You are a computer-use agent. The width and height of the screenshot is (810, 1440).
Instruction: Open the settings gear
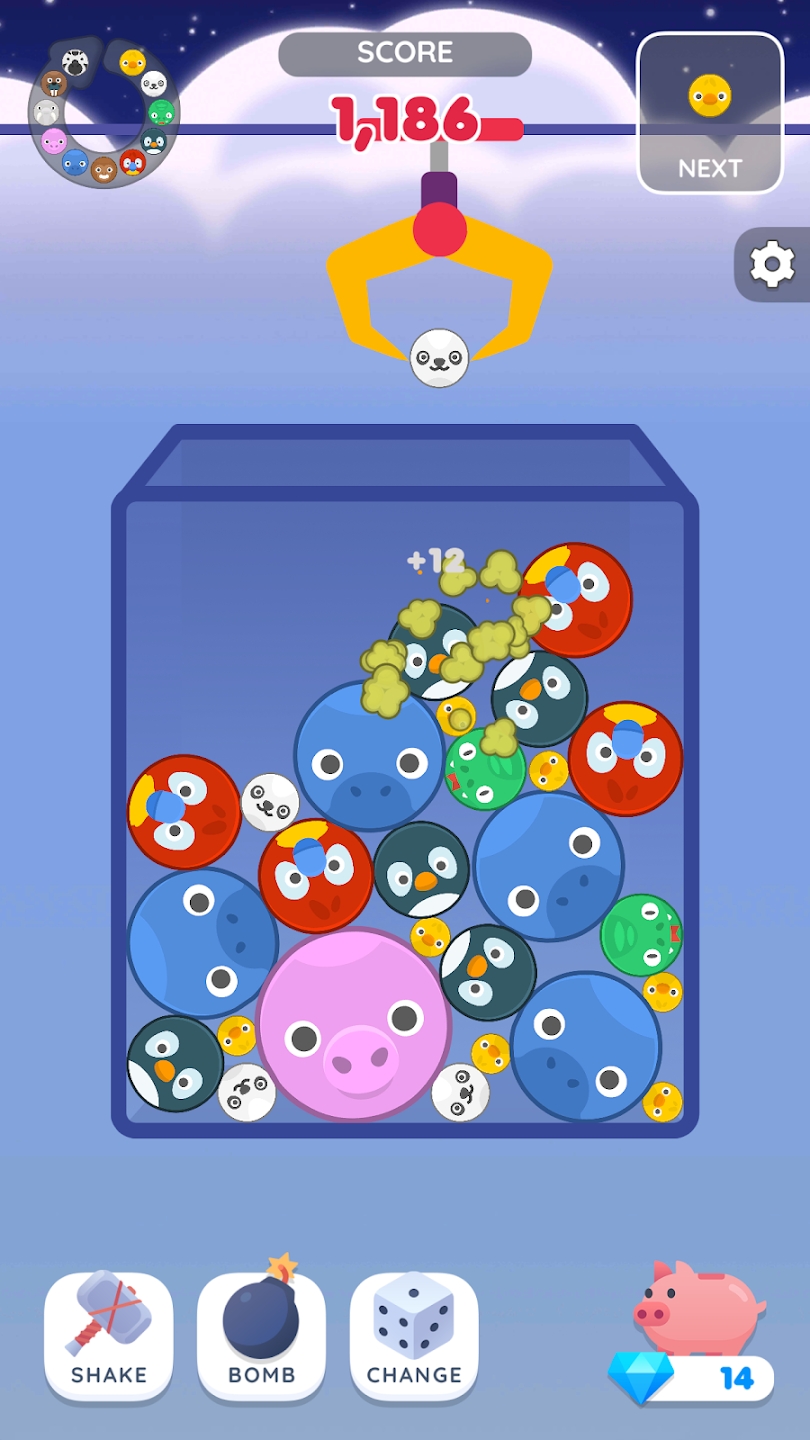[x=772, y=266]
